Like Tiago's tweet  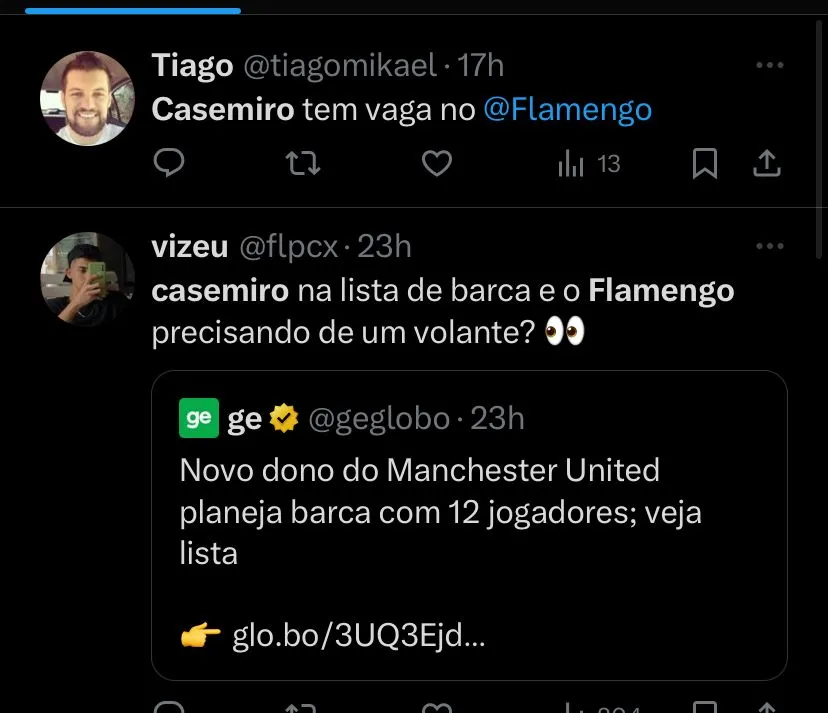tap(436, 163)
